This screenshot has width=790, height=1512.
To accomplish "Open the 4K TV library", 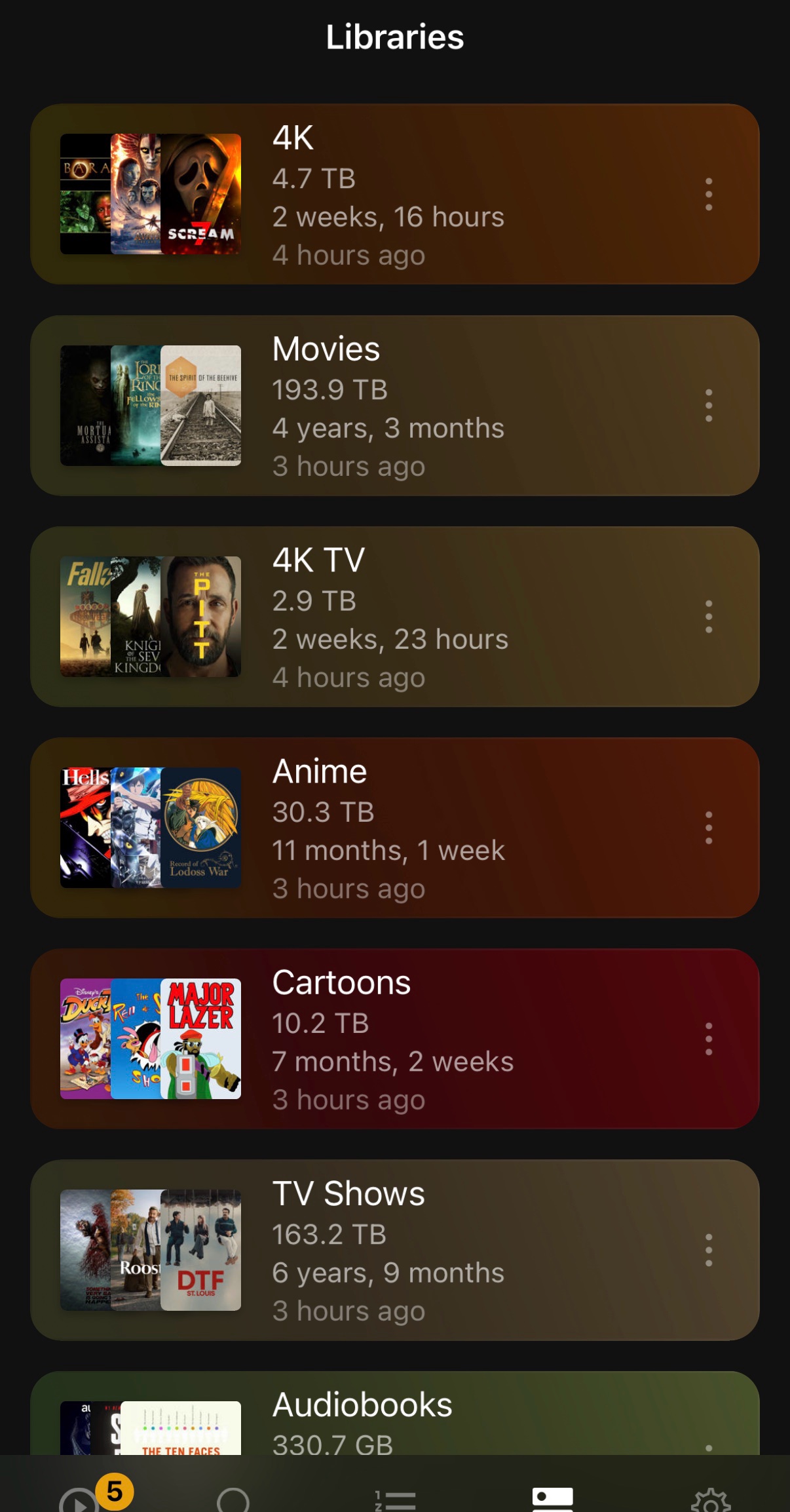I will coord(393,617).
